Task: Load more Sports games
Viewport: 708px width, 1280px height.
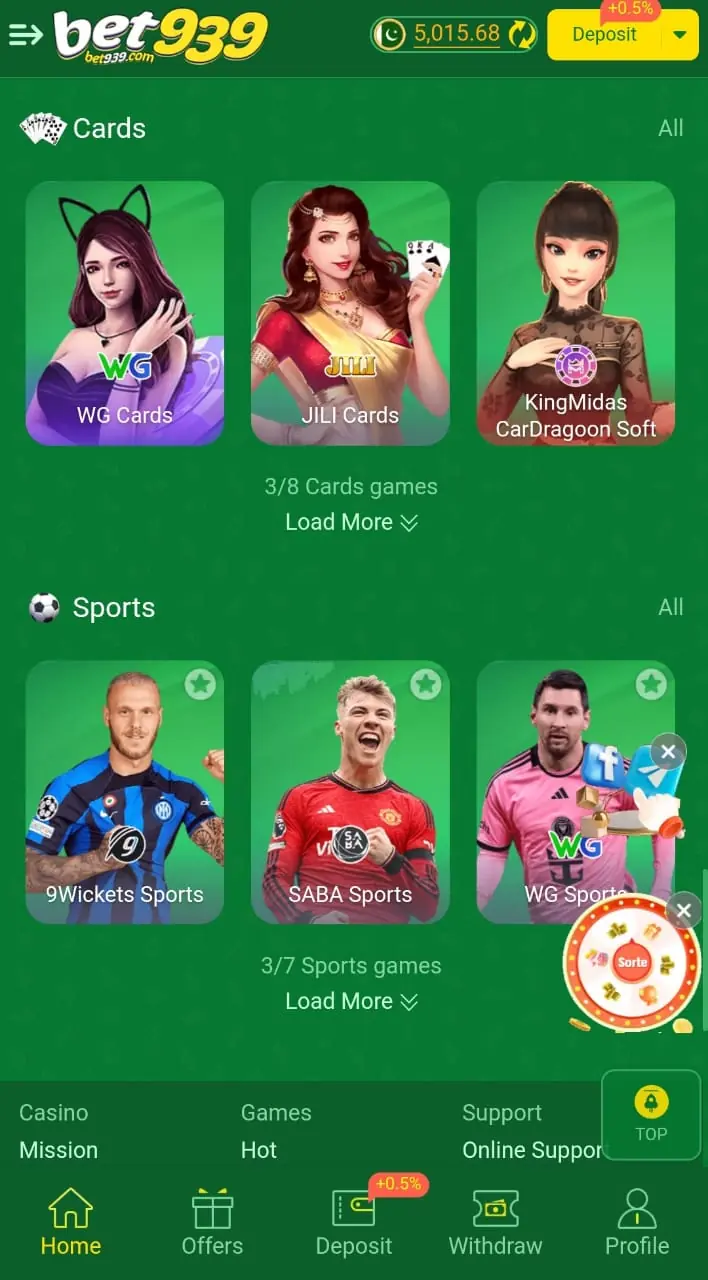Action: tap(351, 1001)
